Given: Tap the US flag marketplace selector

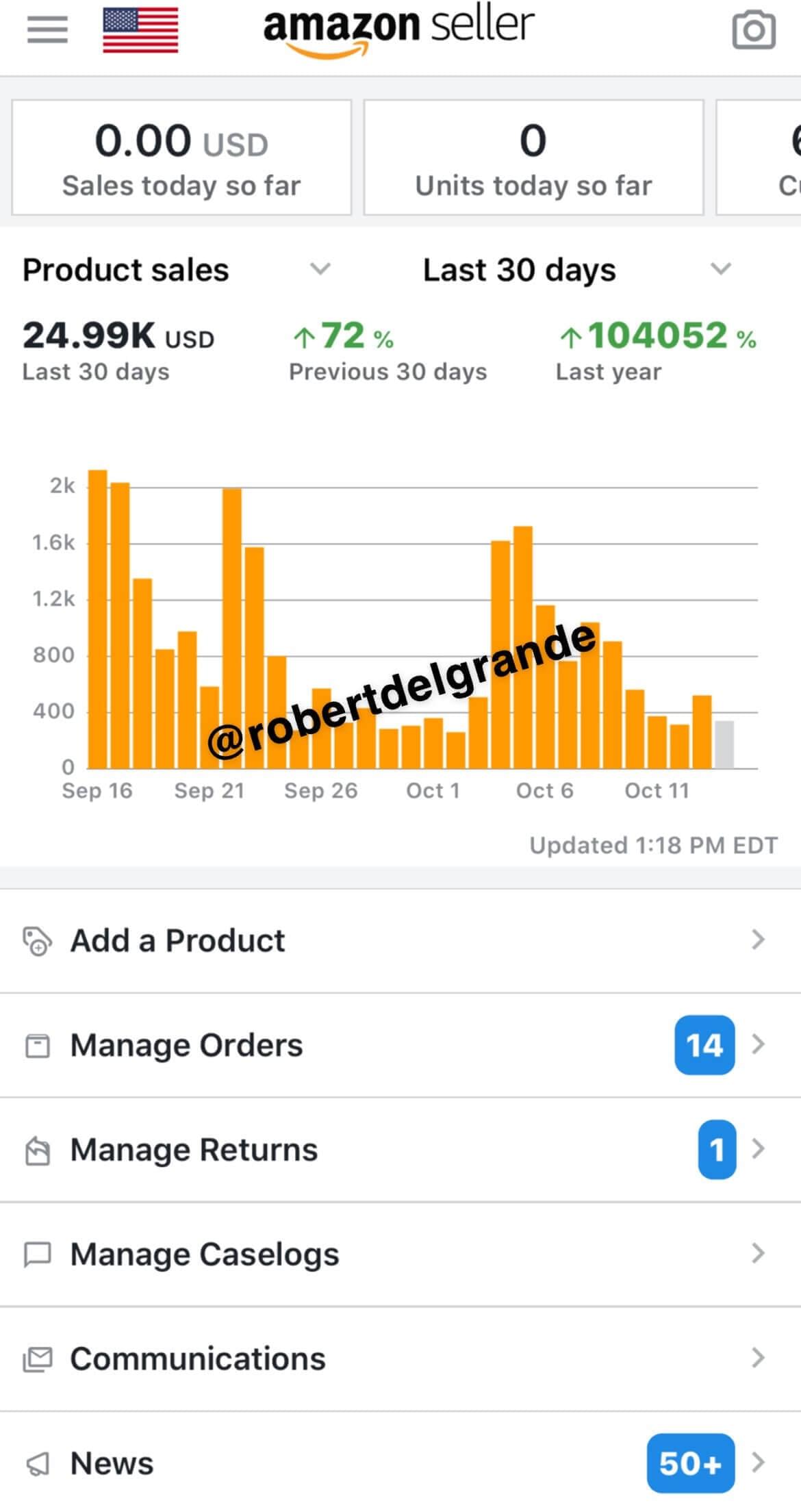Looking at the screenshot, I should [x=140, y=30].
